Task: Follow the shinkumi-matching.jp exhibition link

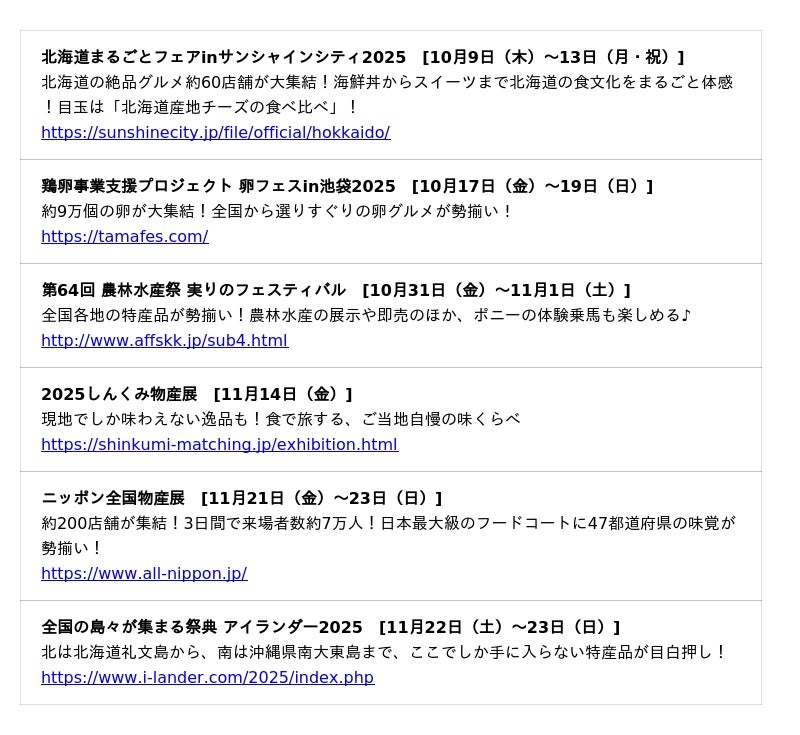Action: click(219, 445)
